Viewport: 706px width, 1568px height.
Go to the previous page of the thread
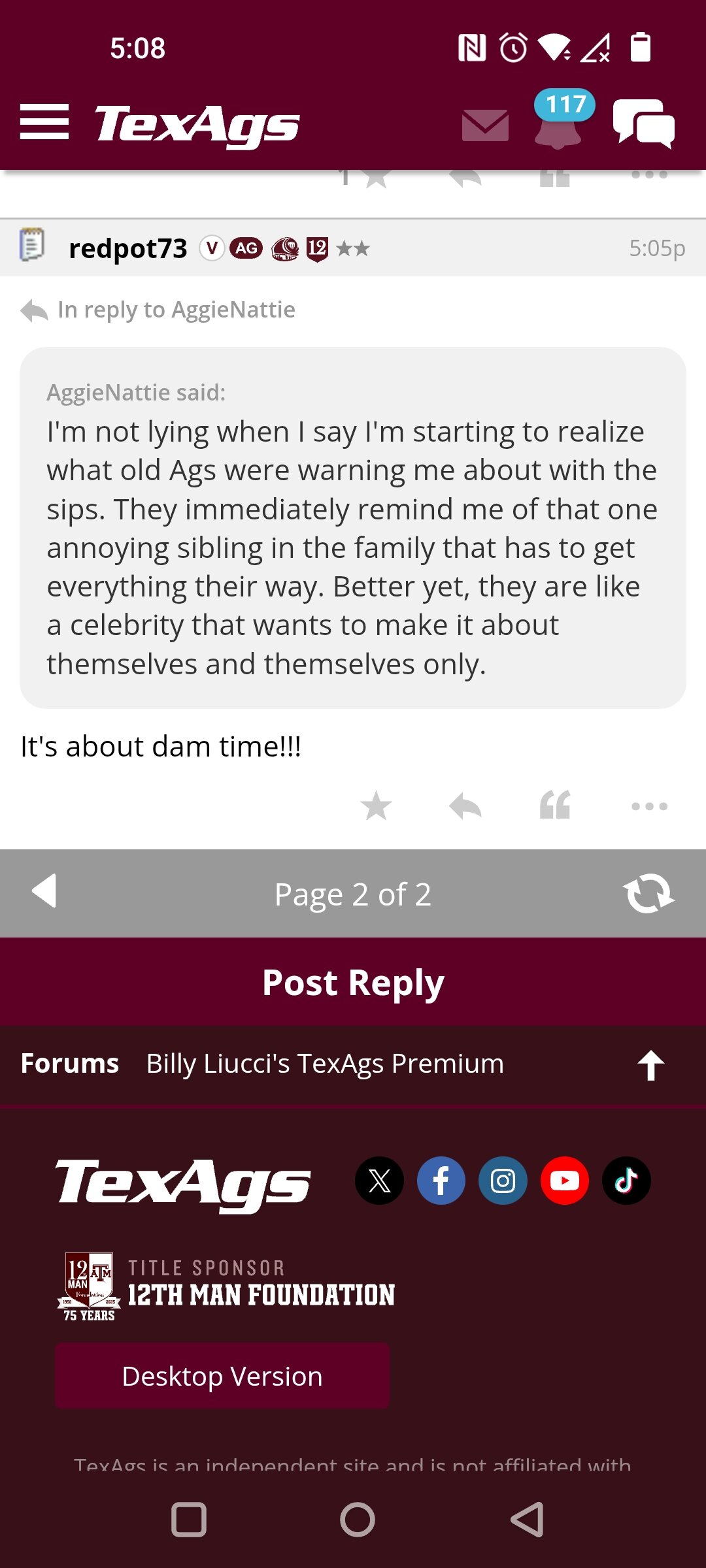(x=44, y=891)
